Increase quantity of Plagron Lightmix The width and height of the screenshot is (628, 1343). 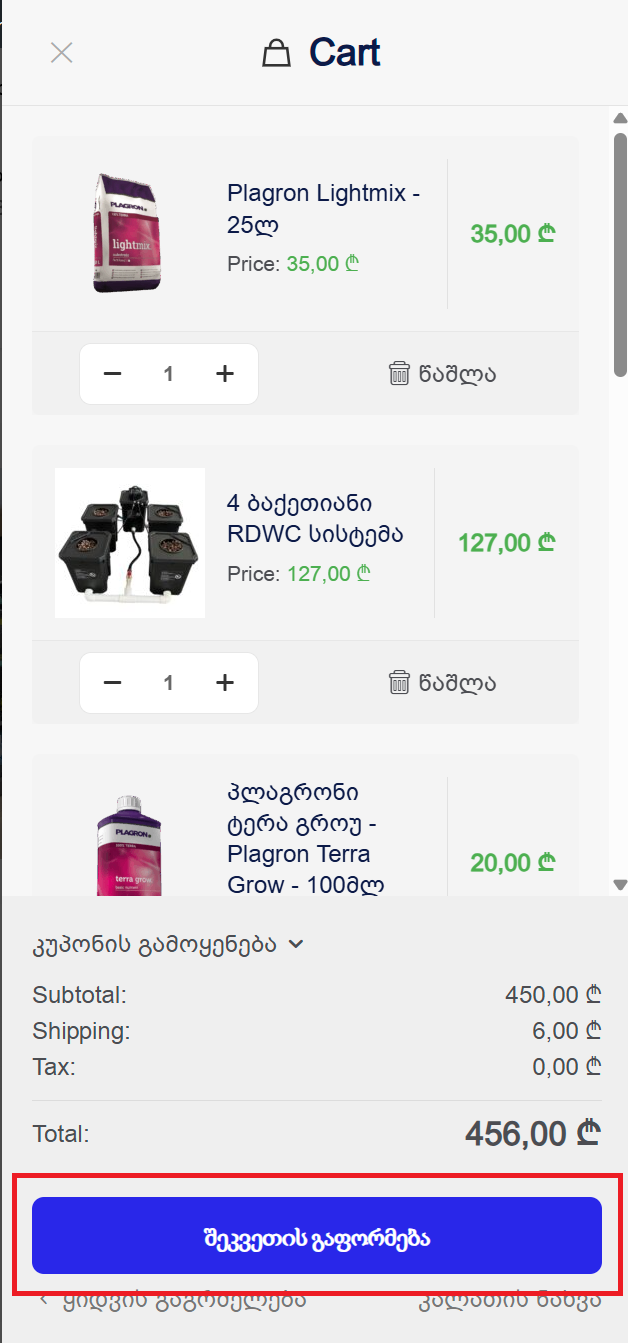[225, 374]
